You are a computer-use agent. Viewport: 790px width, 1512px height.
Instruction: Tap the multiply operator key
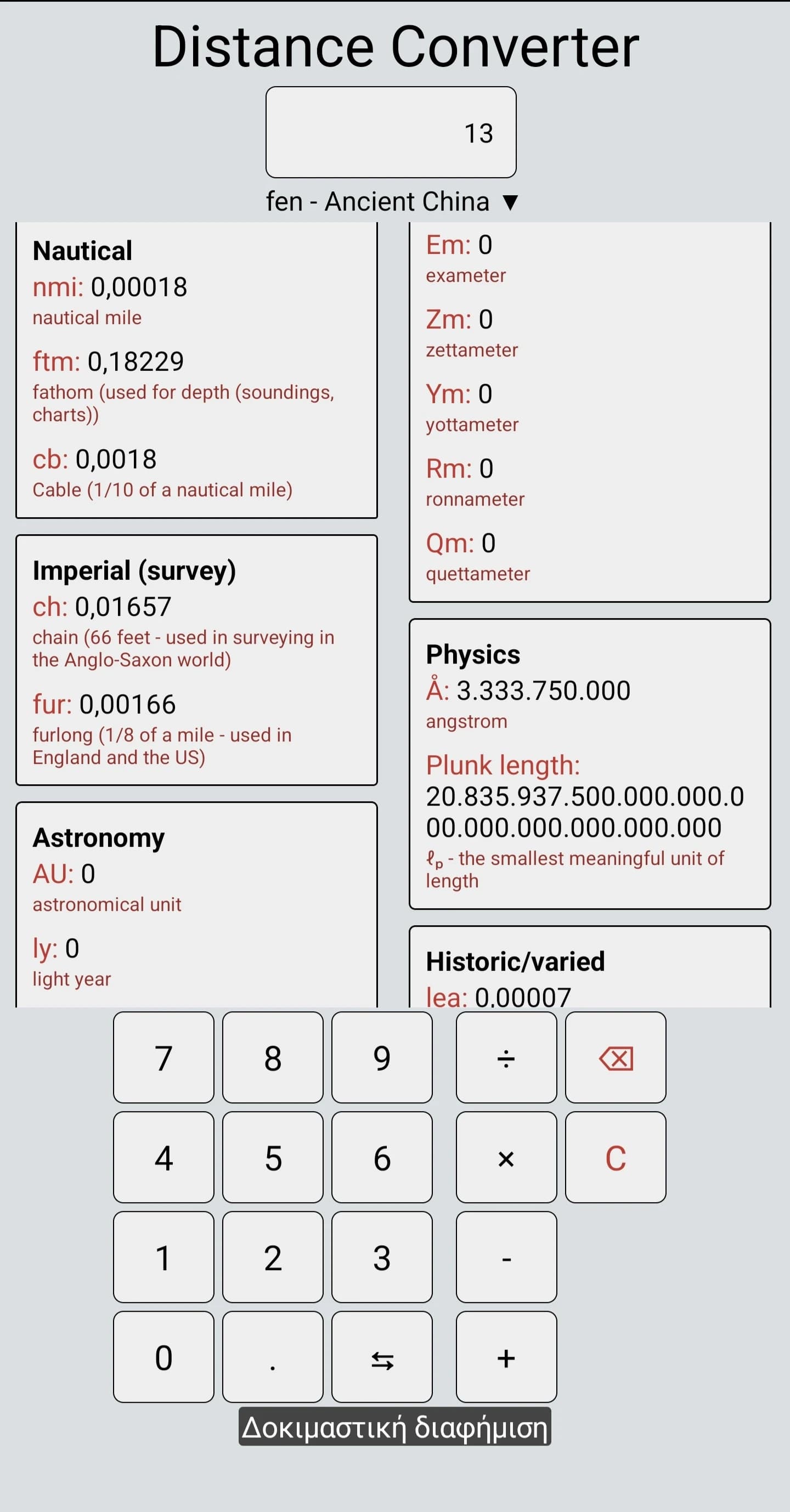[x=506, y=1158]
